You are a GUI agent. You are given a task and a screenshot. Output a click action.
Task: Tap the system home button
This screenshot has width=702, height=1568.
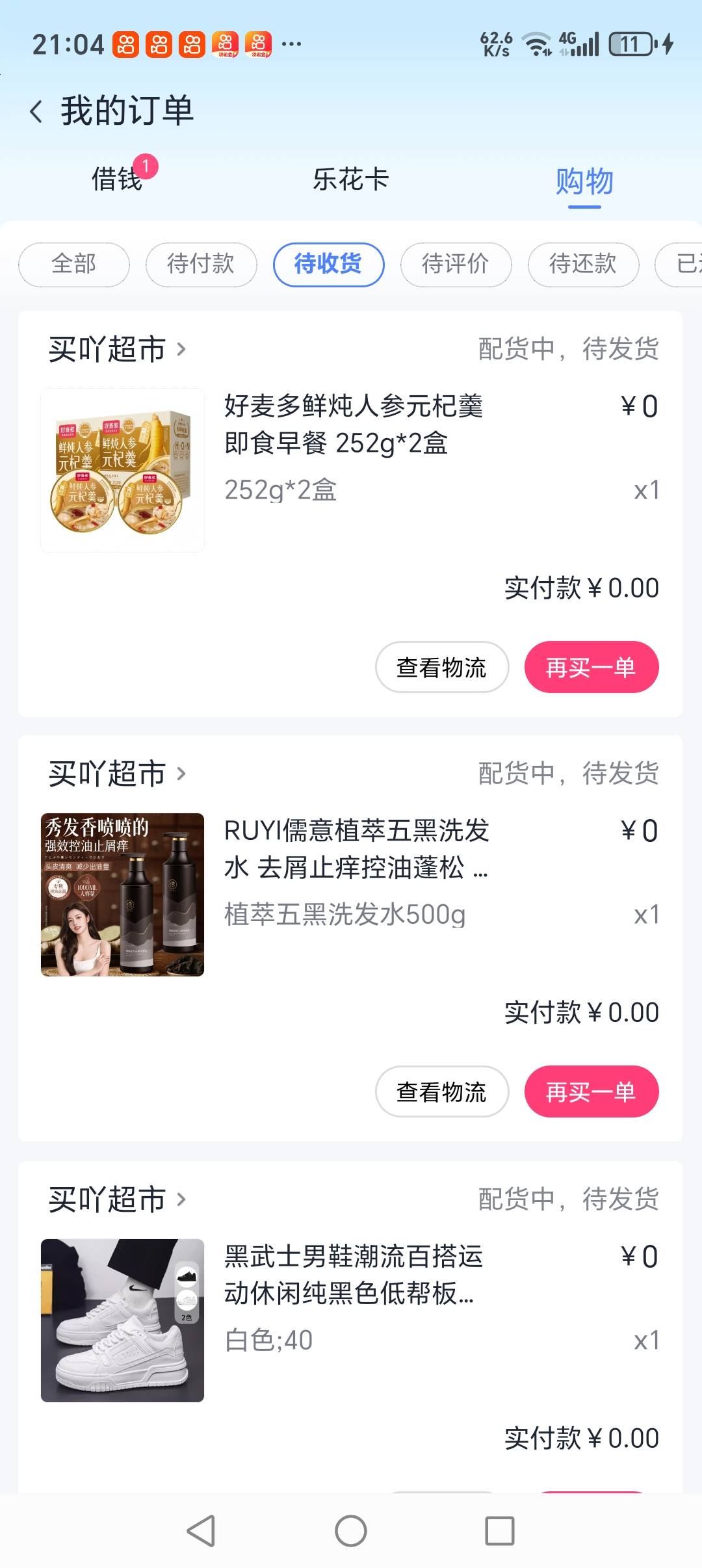(x=351, y=1531)
